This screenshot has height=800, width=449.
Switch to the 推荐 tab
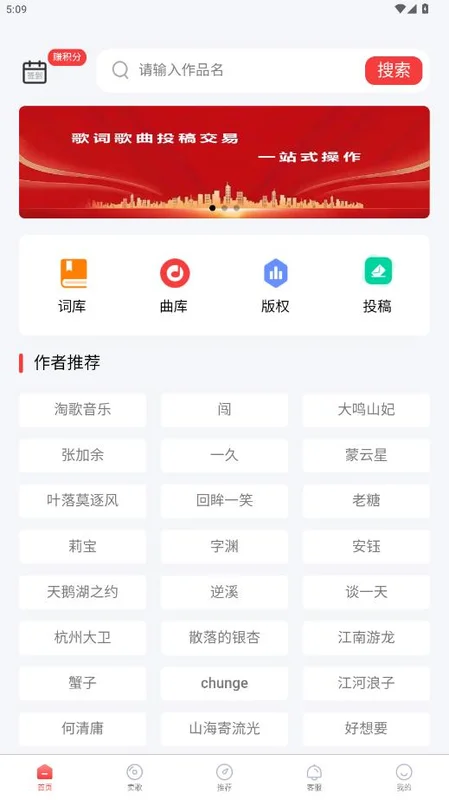[224, 778]
